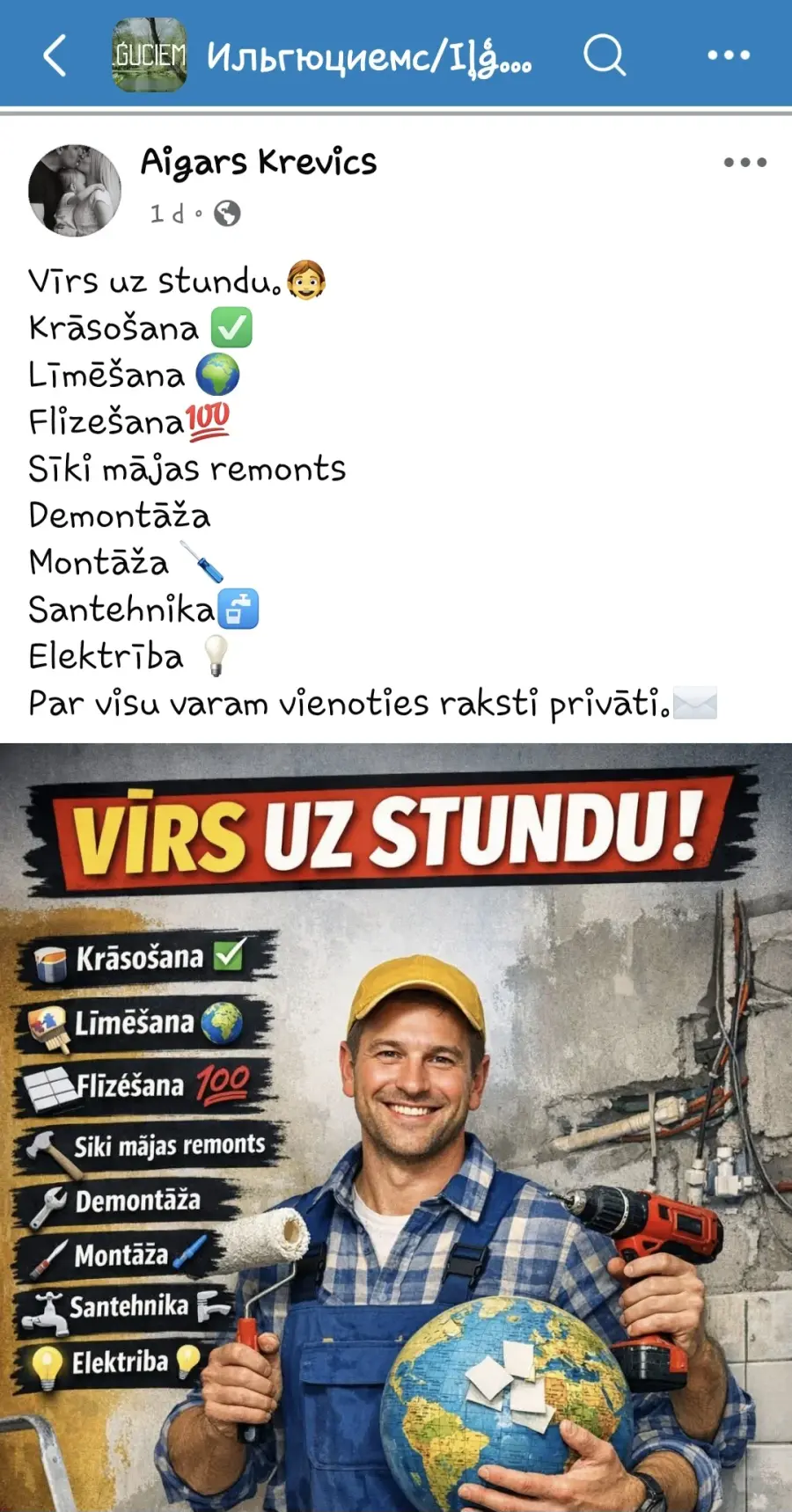Go back using the header arrow
This screenshot has height=1512, width=792.
coord(55,55)
